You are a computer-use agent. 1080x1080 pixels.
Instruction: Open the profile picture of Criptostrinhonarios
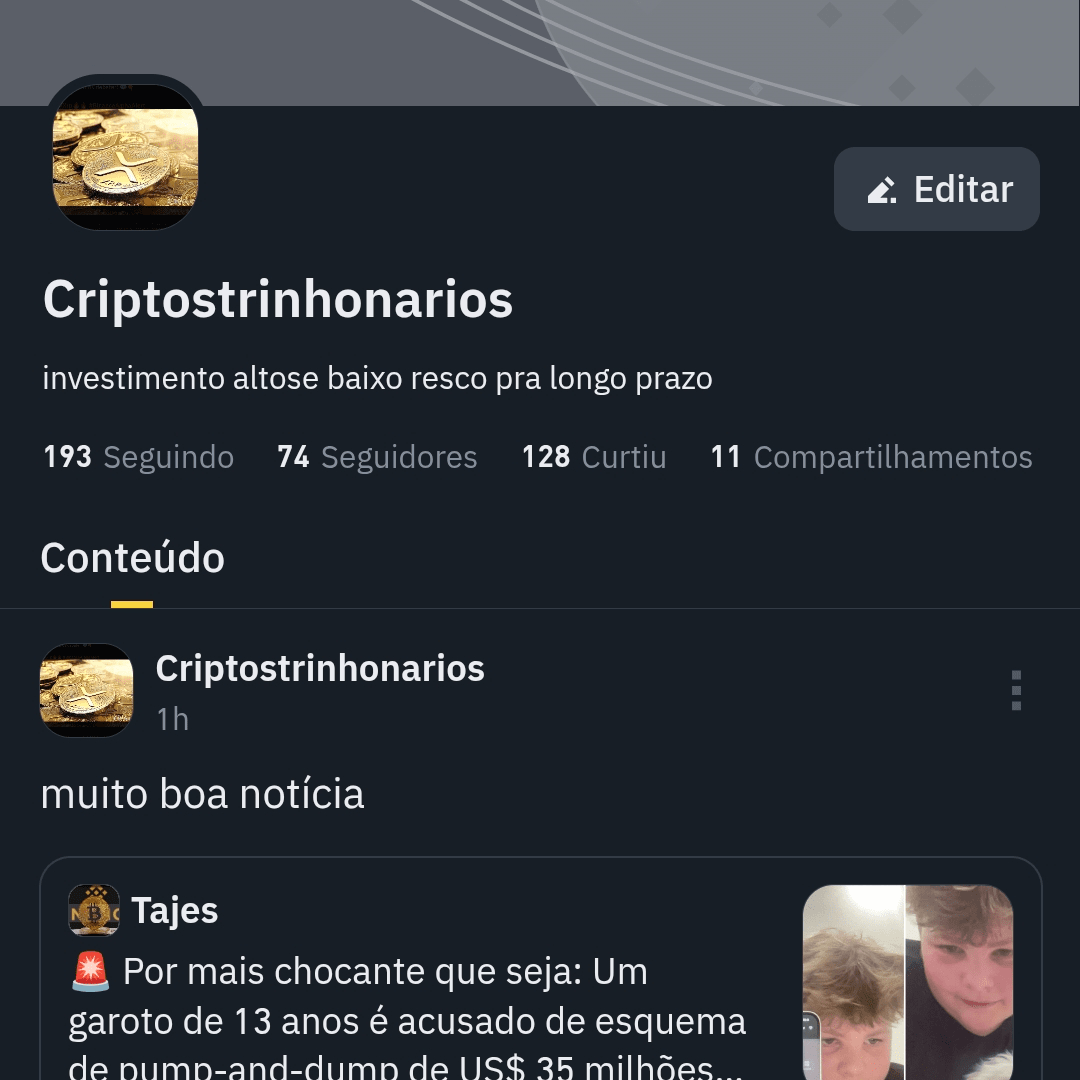125,157
